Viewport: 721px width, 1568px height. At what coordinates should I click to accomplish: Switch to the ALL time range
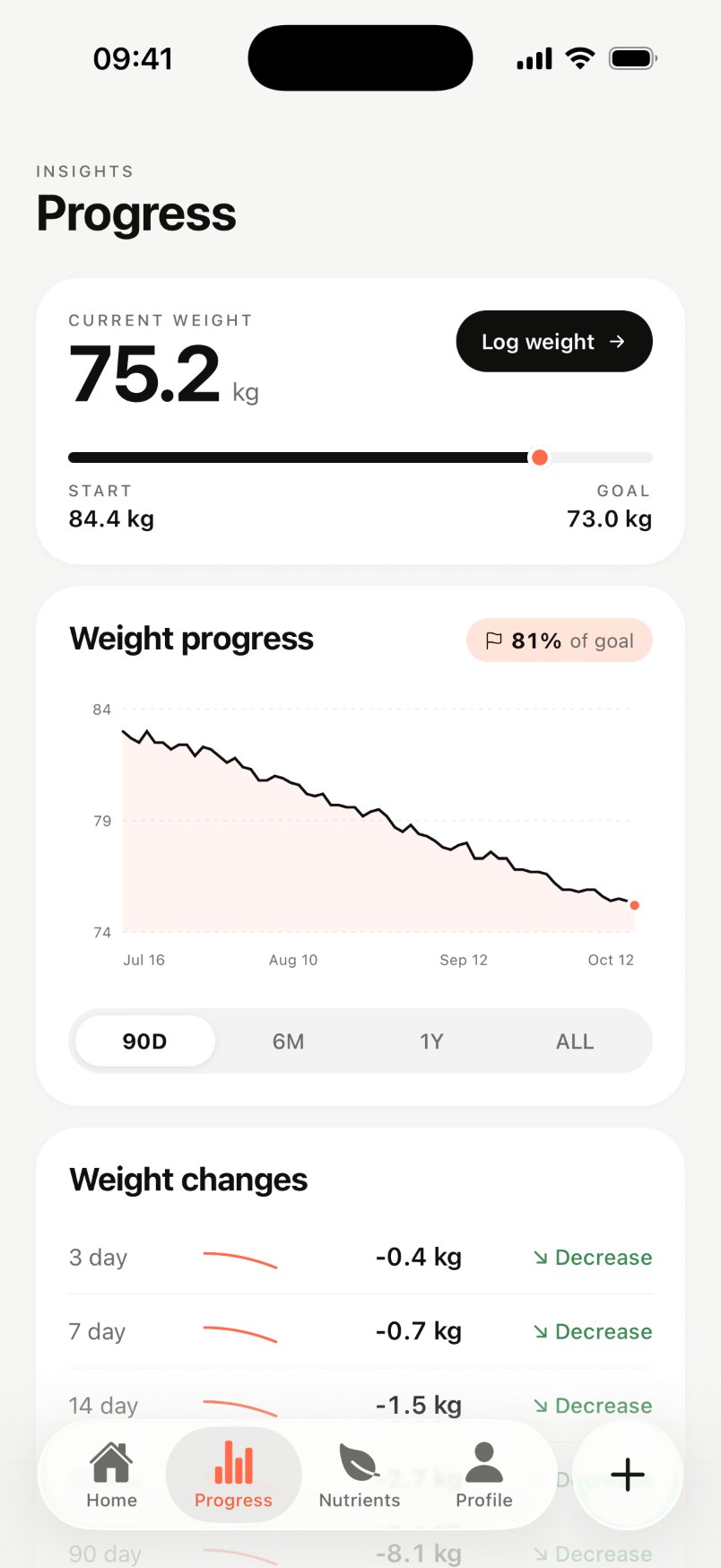pos(575,1041)
